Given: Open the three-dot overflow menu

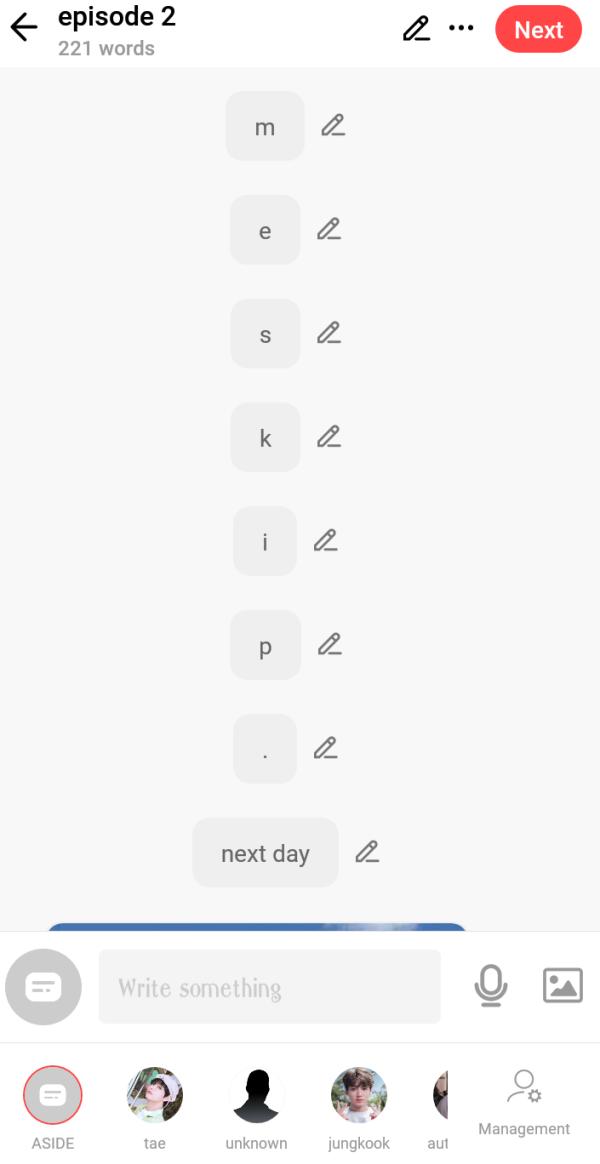Looking at the screenshot, I should (461, 28).
